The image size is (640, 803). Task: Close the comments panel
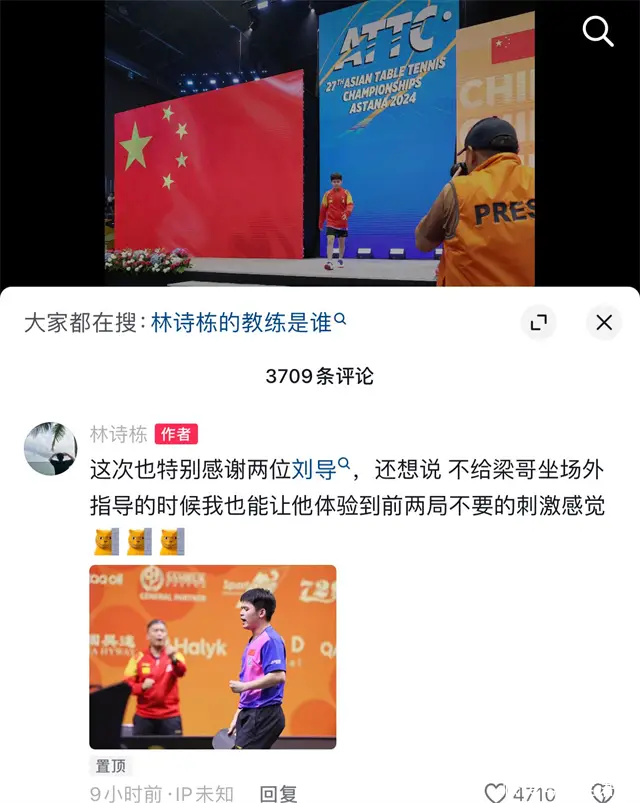click(x=604, y=322)
